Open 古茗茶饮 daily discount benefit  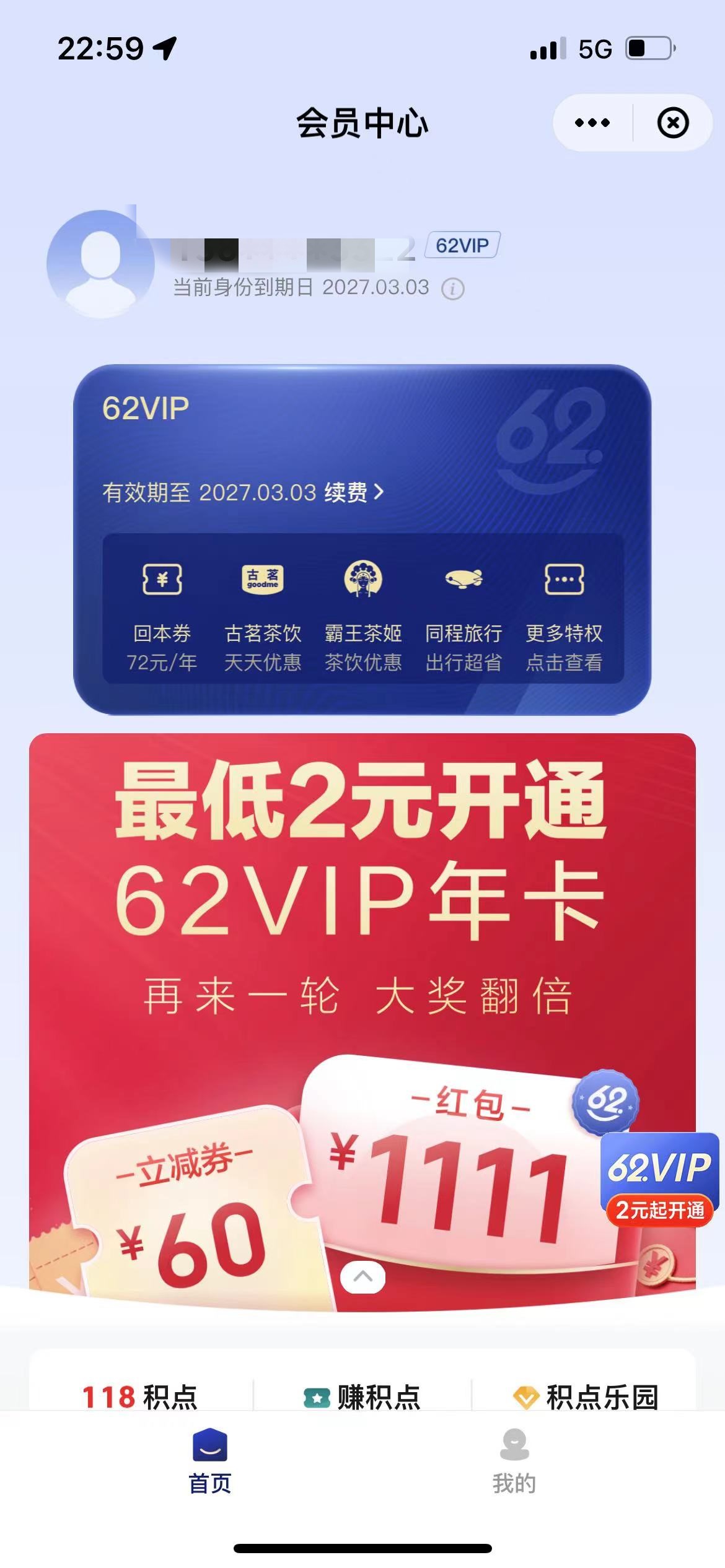pyautogui.click(x=262, y=616)
